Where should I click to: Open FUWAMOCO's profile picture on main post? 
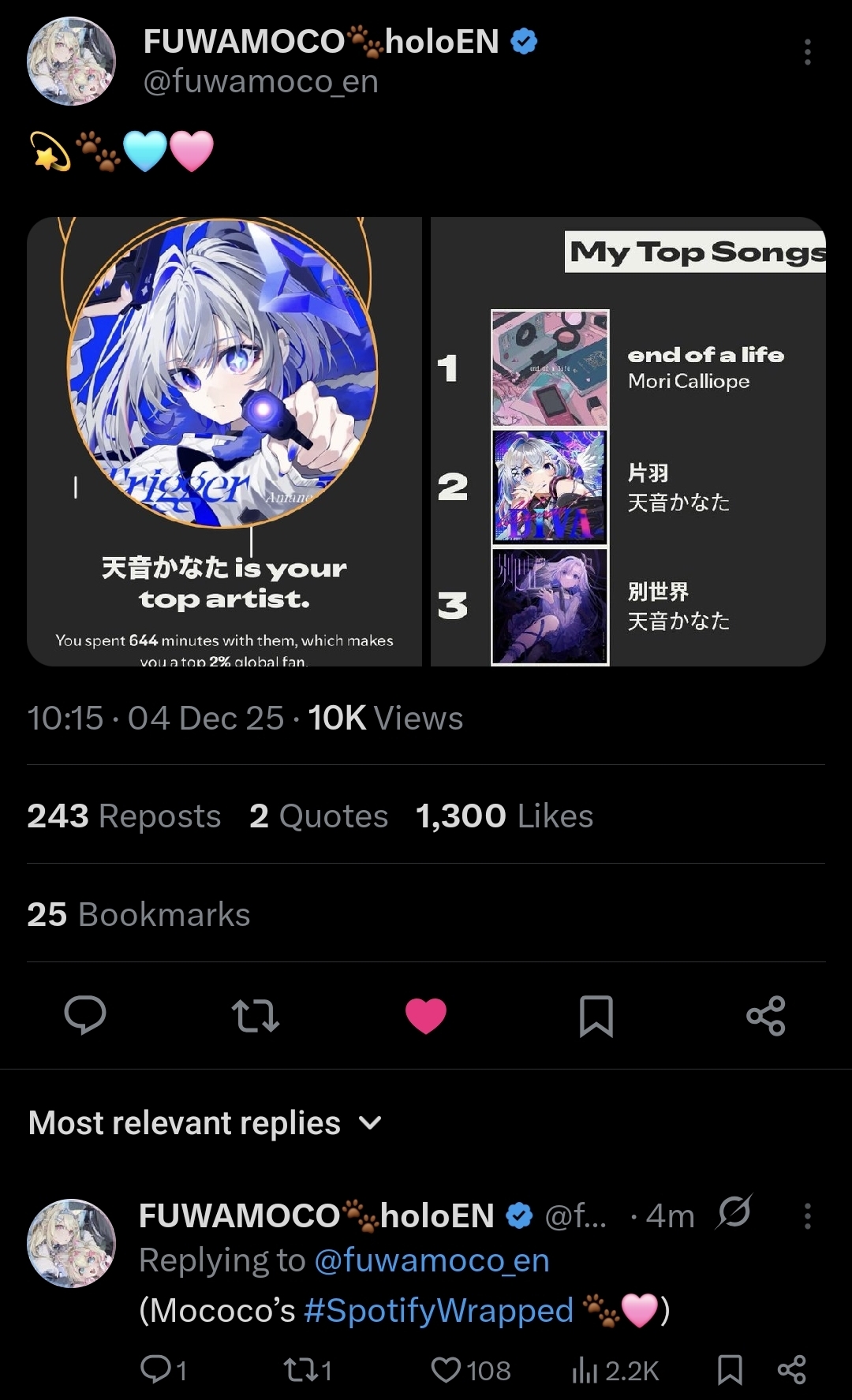[72, 62]
